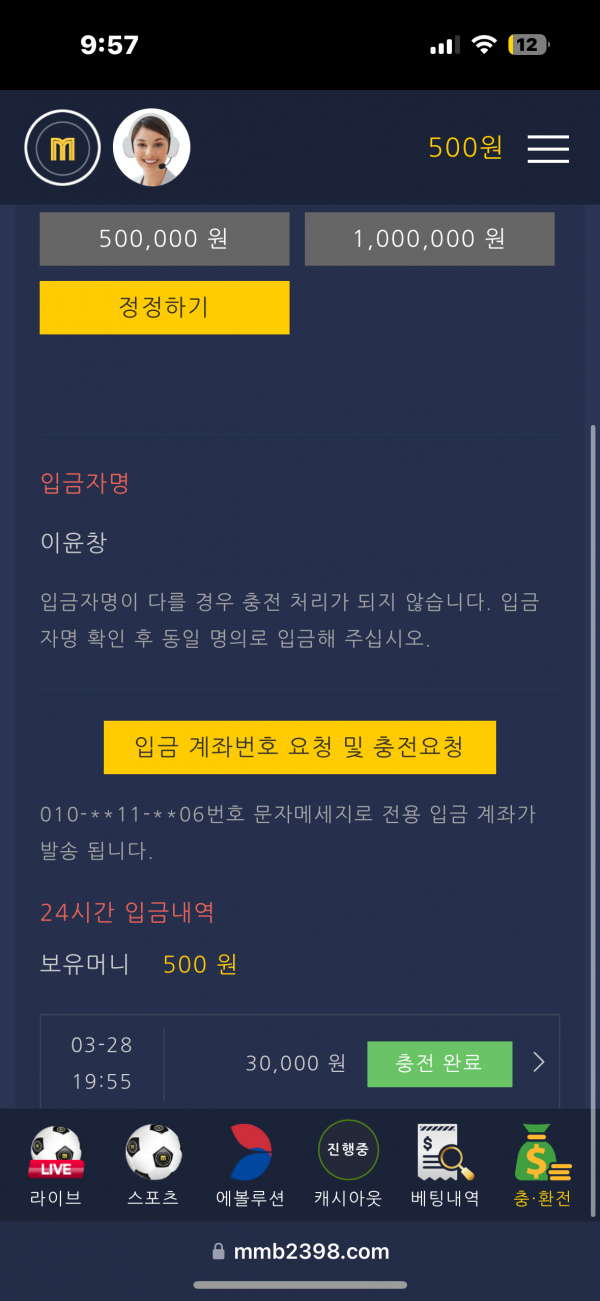600x1301 pixels.
Task: Open the 에볼루션 tab
Action: pos(250,1165)
